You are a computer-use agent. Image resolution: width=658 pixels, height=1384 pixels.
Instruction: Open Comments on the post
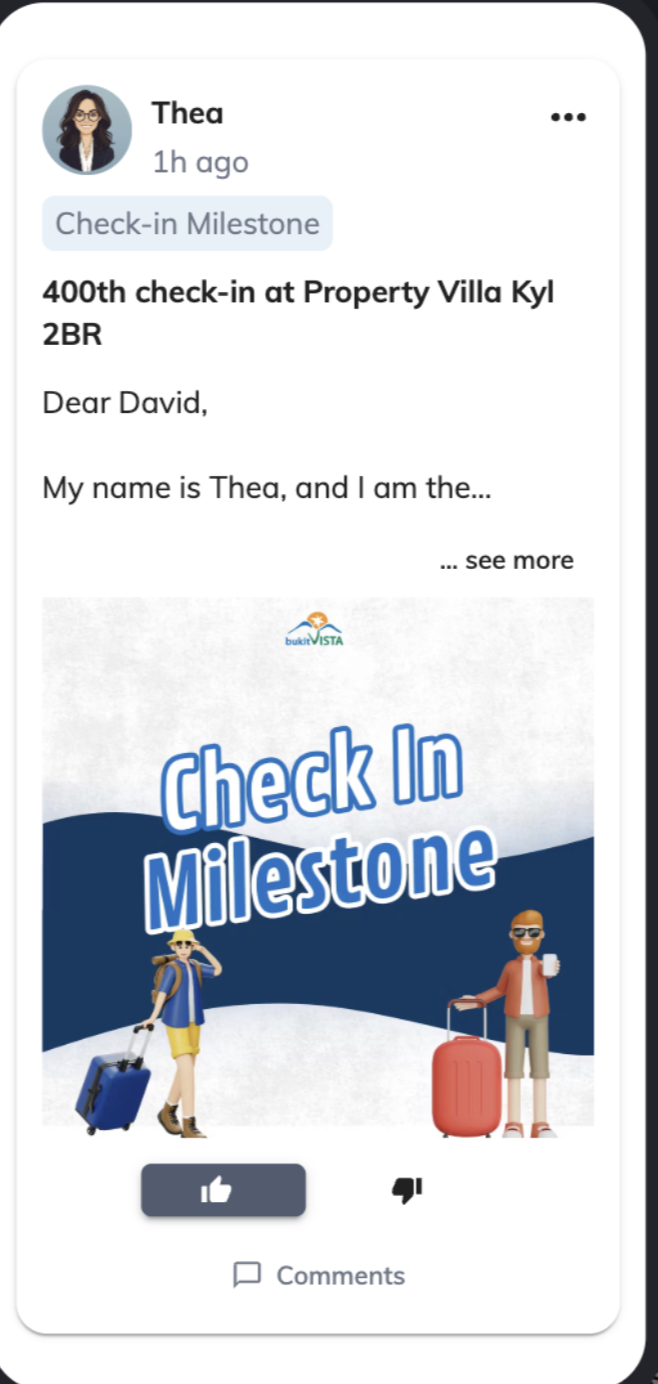pos(319,1275)
